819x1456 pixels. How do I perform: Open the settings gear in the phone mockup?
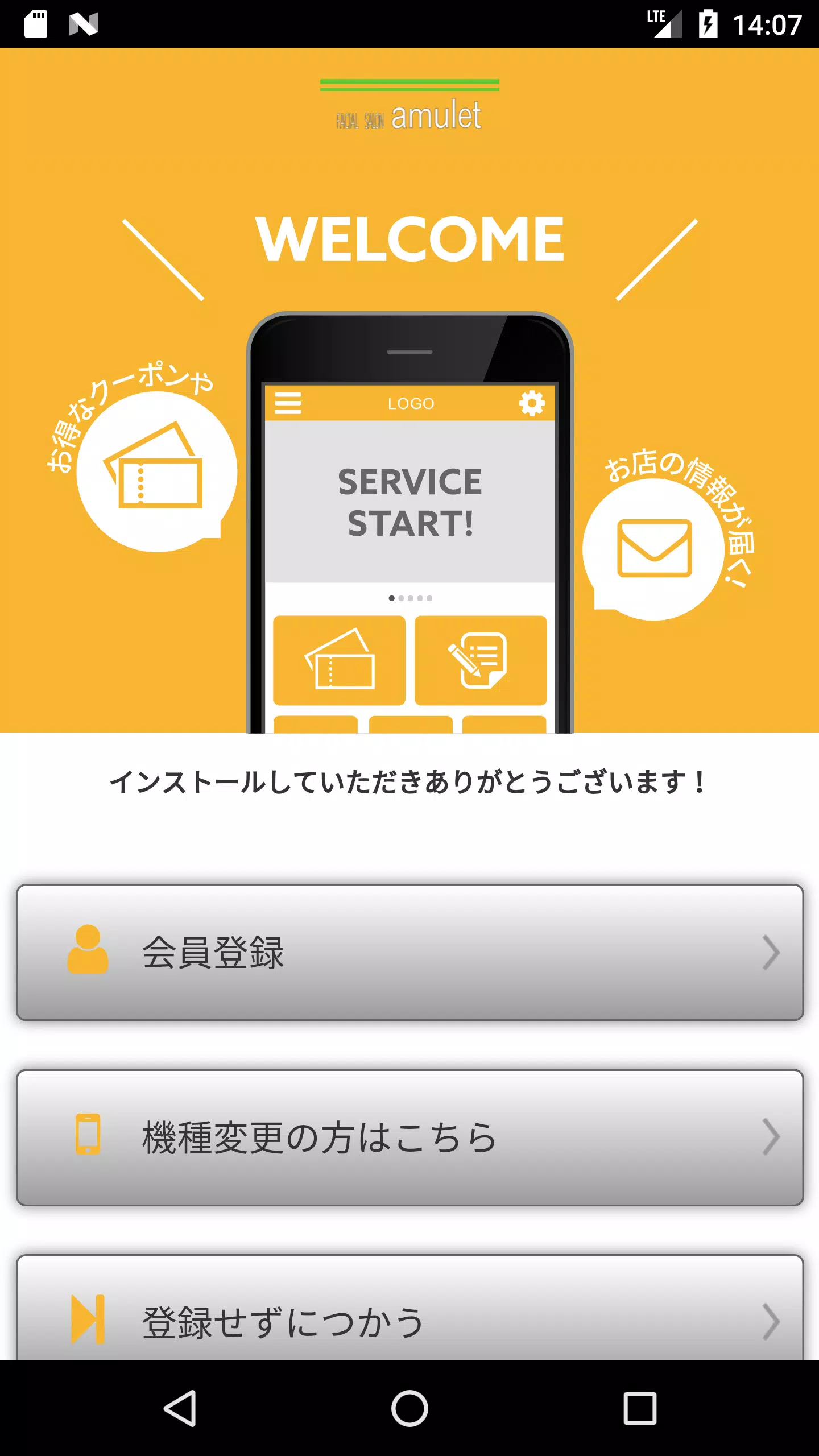532,403
